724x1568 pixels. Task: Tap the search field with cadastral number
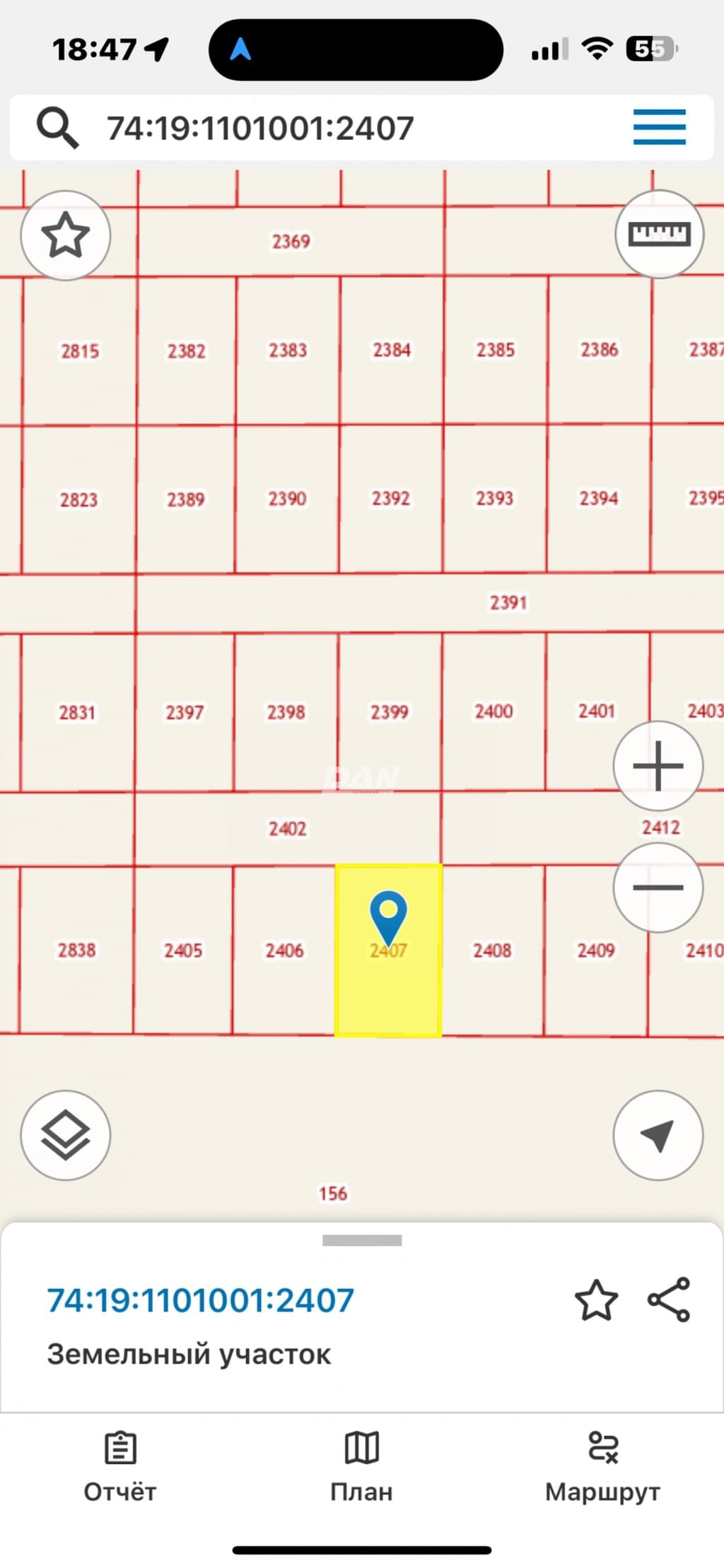pos(318,129)
